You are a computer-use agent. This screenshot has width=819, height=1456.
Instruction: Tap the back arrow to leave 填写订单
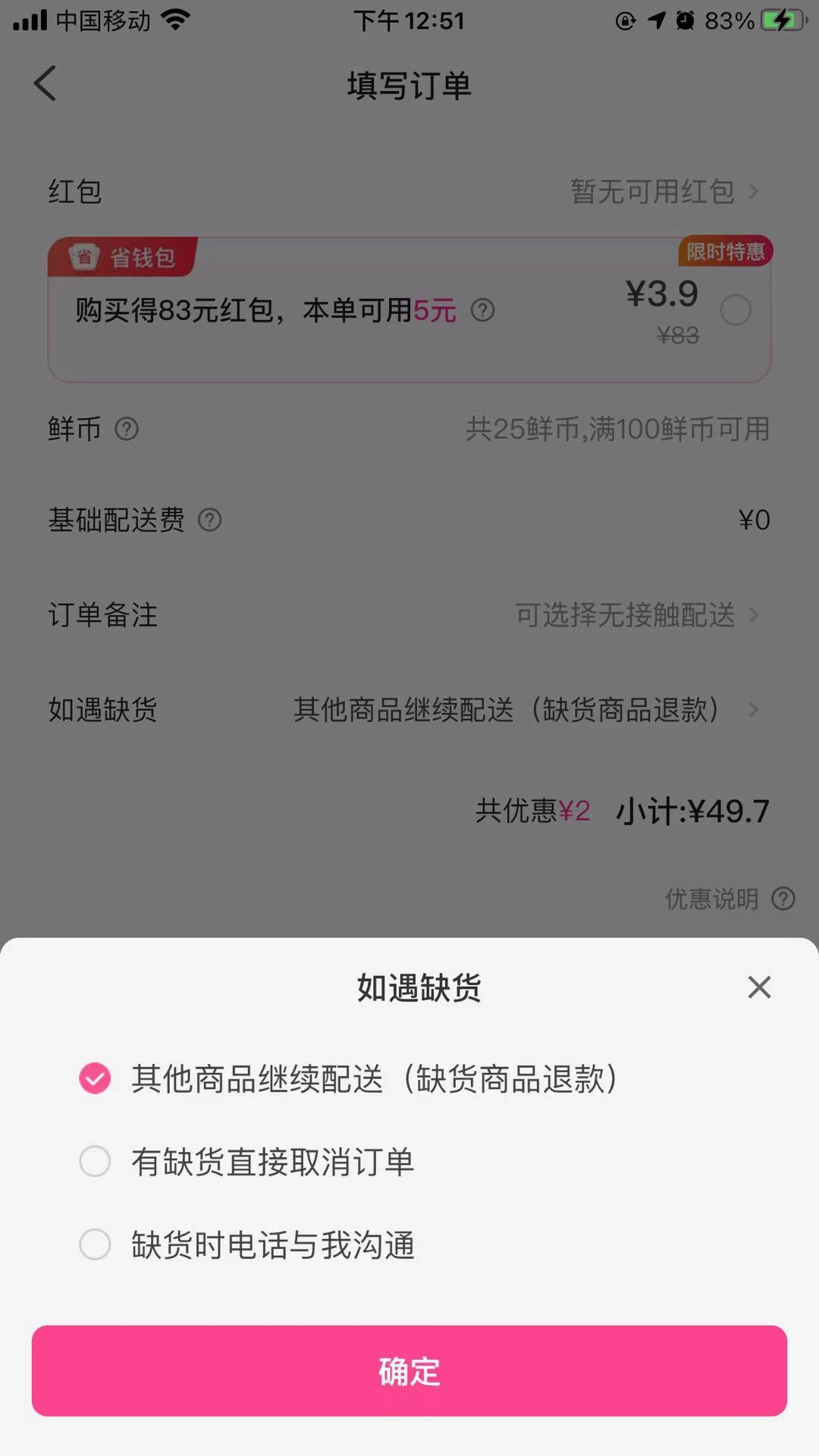45,84
